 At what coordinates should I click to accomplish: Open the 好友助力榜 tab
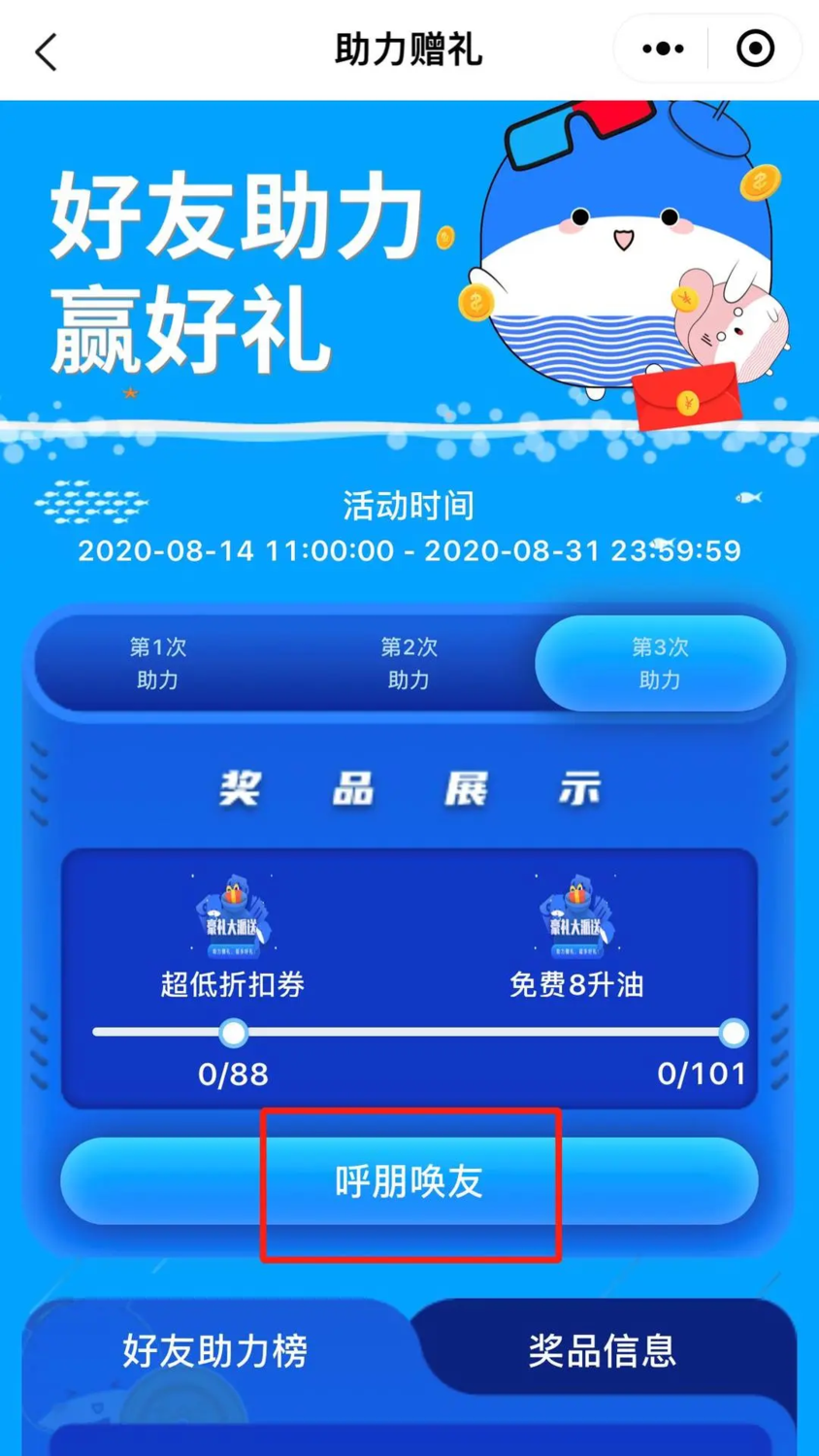pos(215,1350)
